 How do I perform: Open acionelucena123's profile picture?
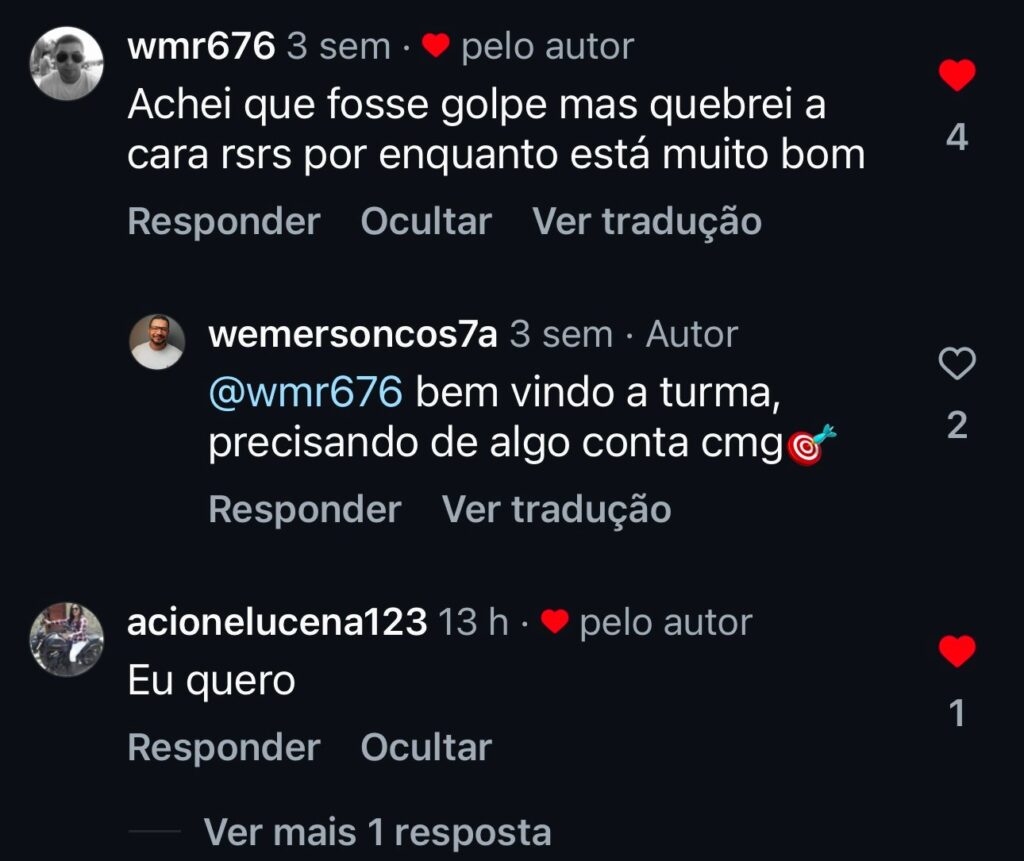(67, 640)
